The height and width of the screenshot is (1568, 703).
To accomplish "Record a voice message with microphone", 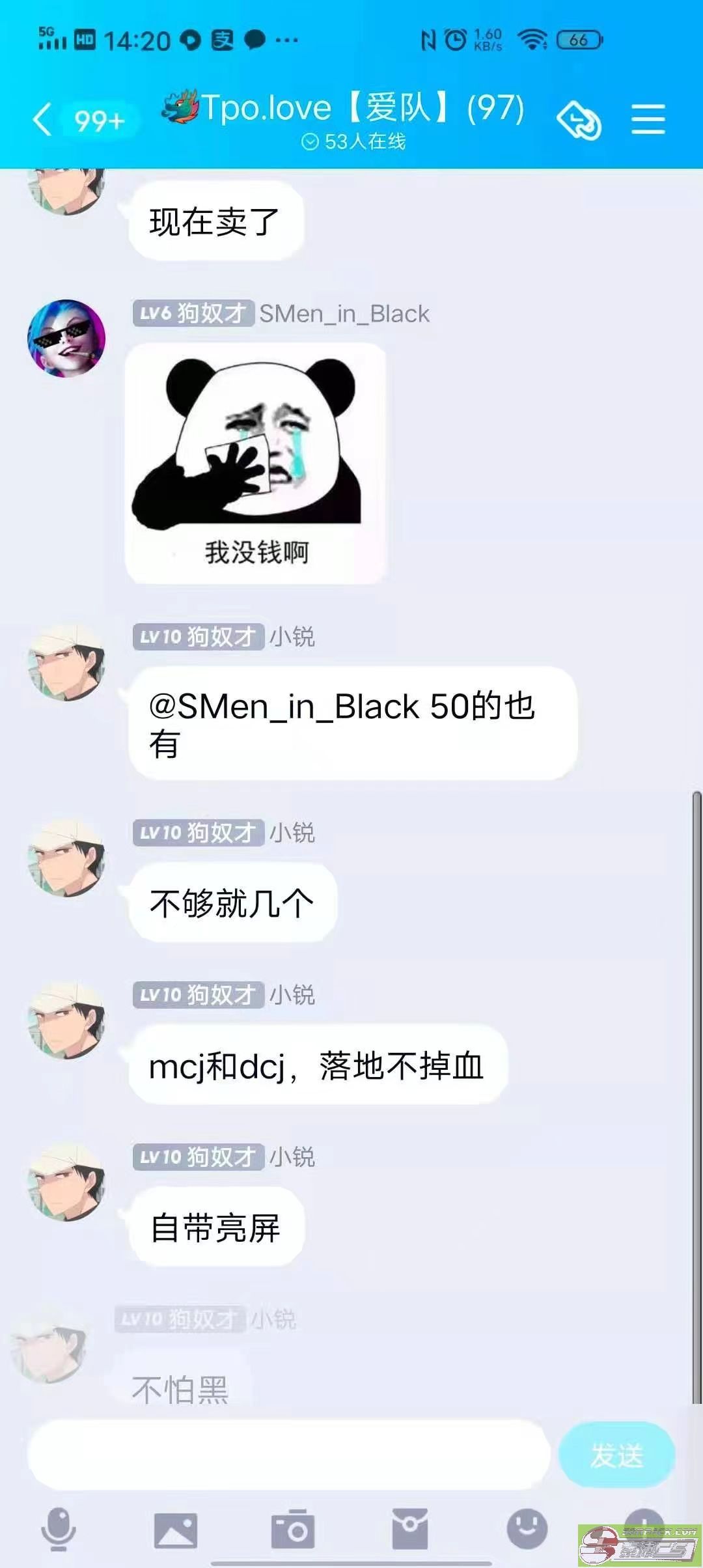I will pyautogui.click(x=59, y=1529).
